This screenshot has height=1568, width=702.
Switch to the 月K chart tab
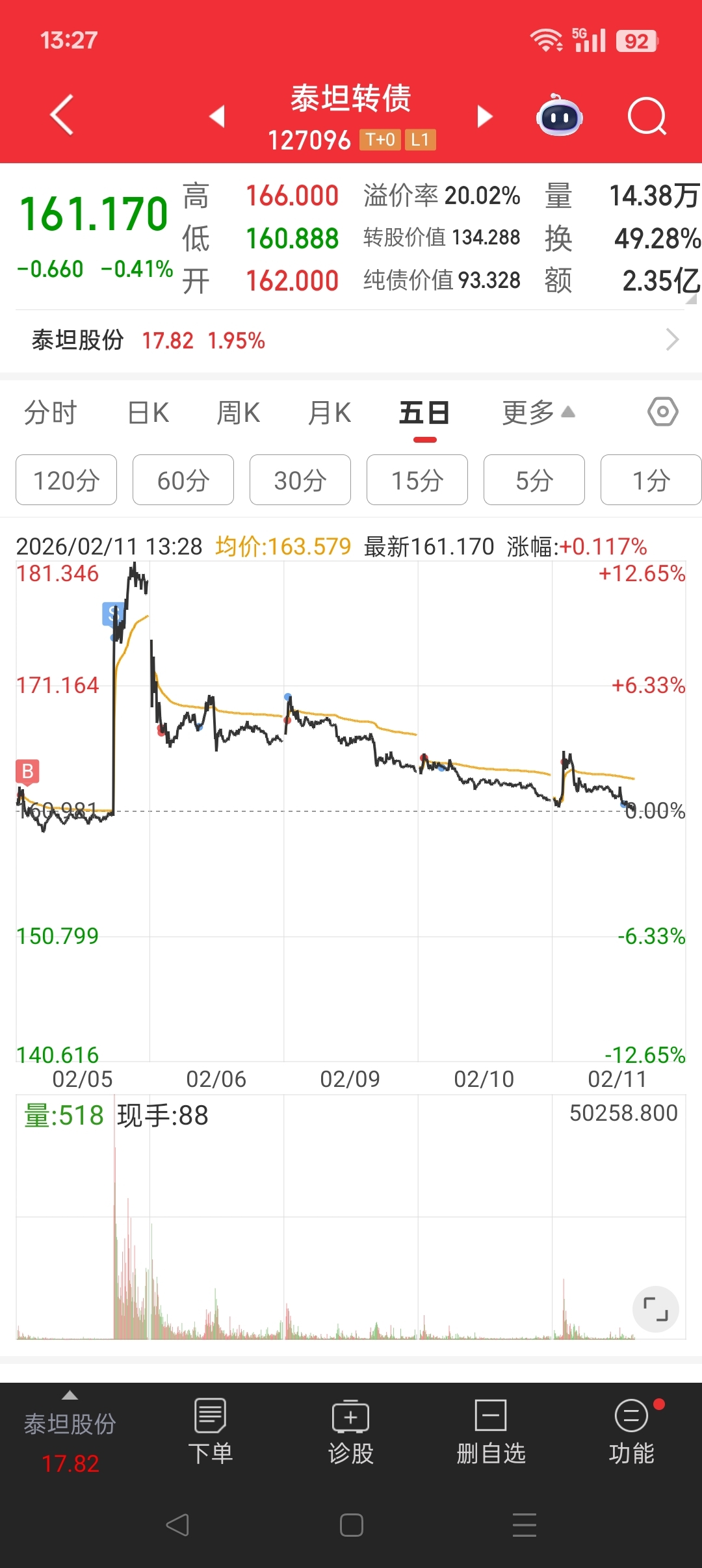[x=329, y=413]
